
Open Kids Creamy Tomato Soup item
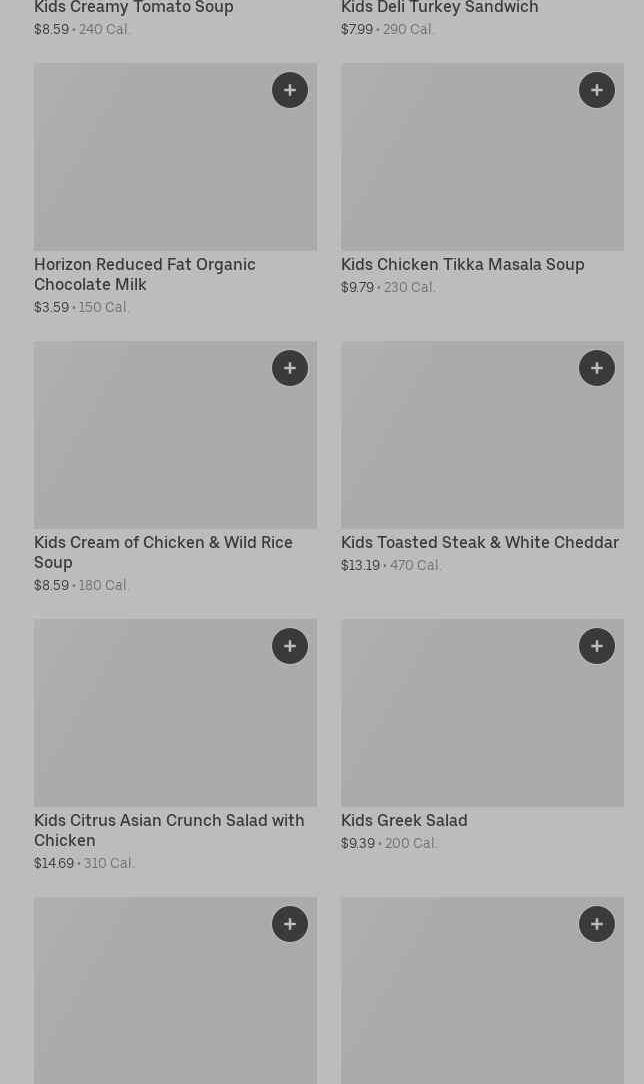click(133, 8)
